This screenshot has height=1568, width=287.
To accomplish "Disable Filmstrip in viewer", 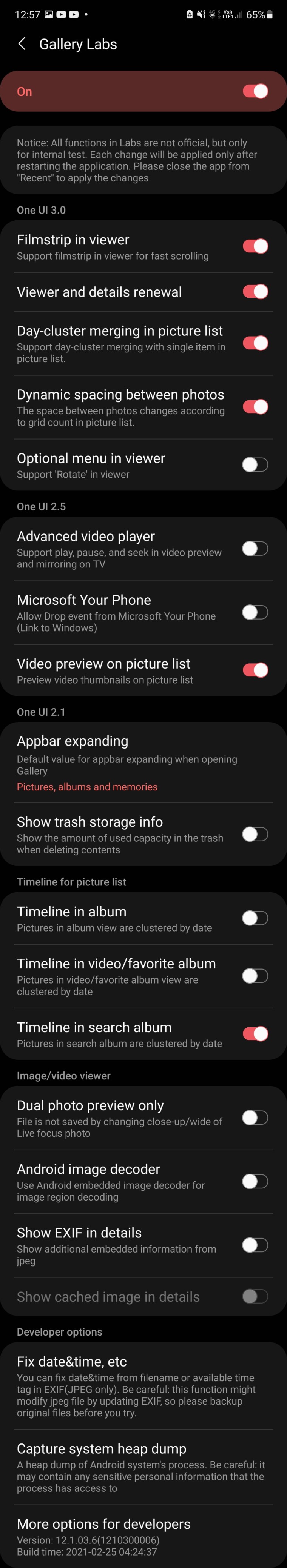I will (255, 246).
